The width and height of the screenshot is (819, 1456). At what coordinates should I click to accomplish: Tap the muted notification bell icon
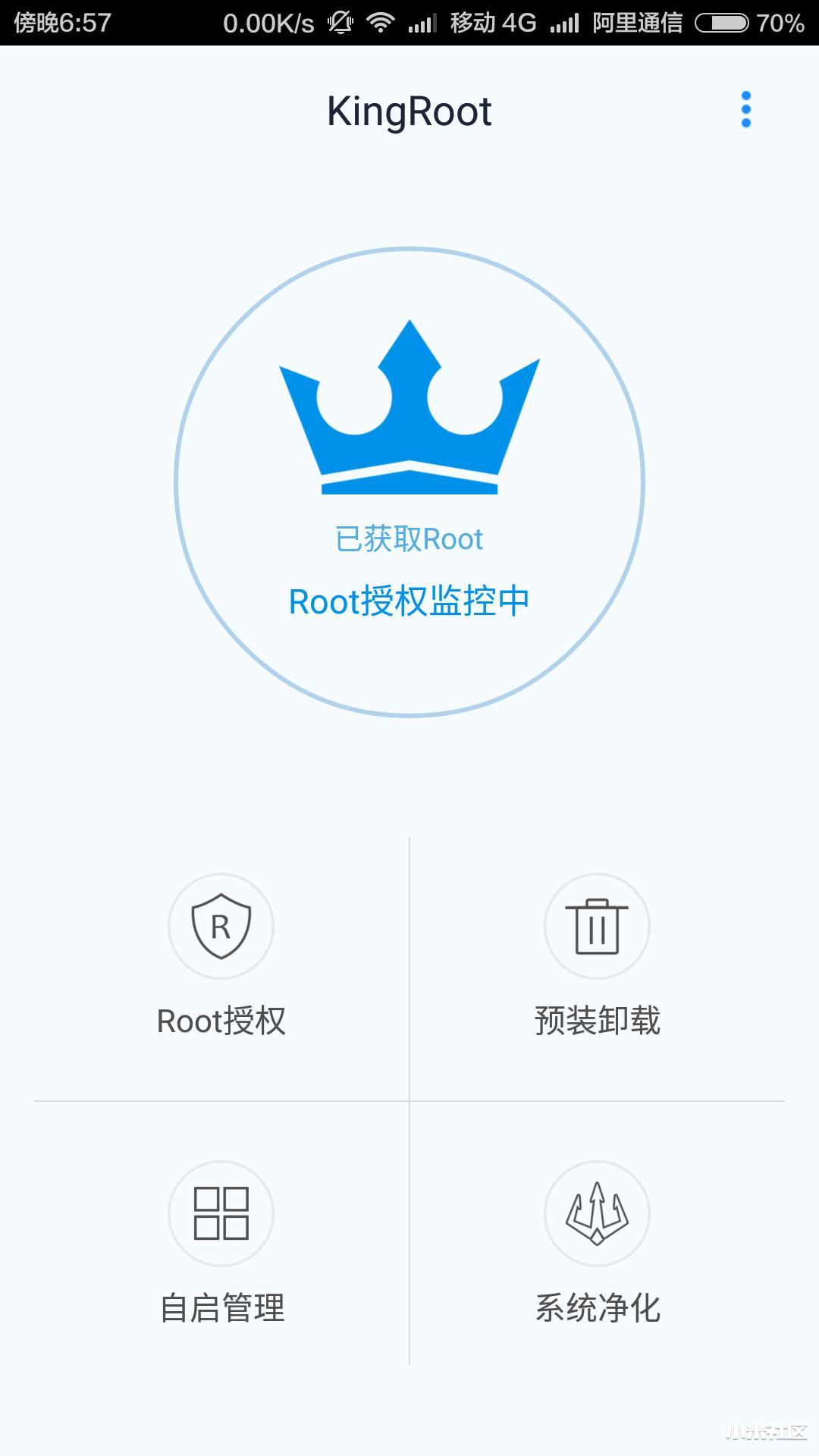(339, 21)
